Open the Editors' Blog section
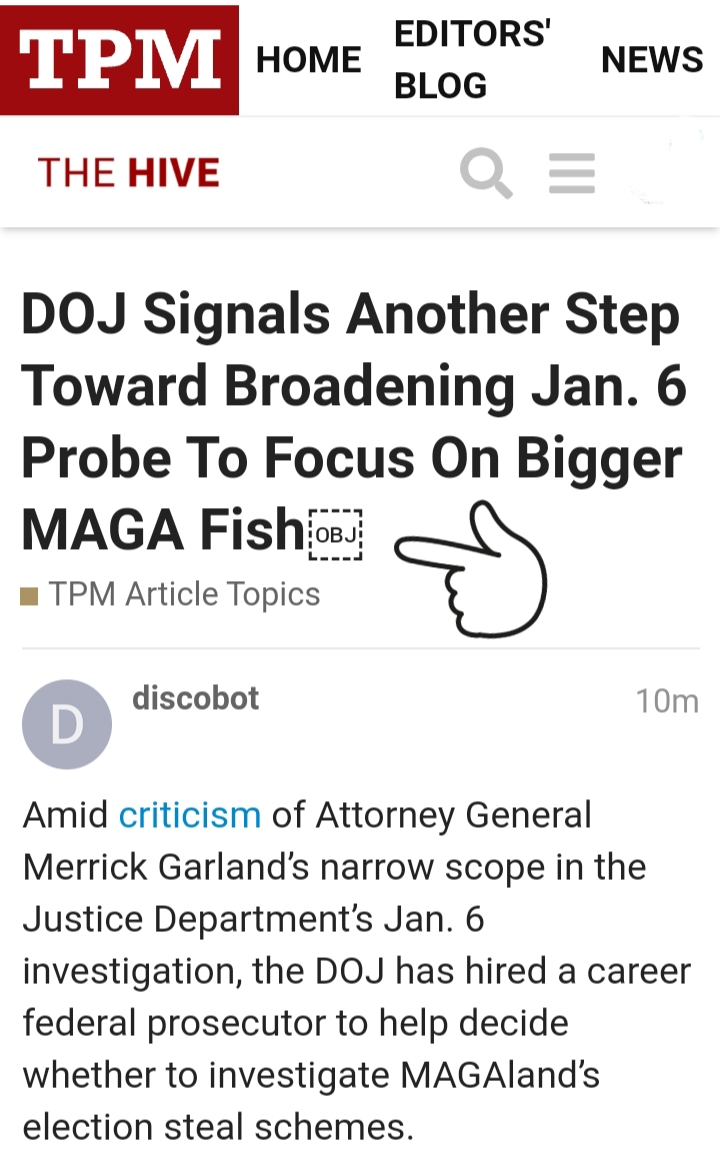 [x=472, y=60]
